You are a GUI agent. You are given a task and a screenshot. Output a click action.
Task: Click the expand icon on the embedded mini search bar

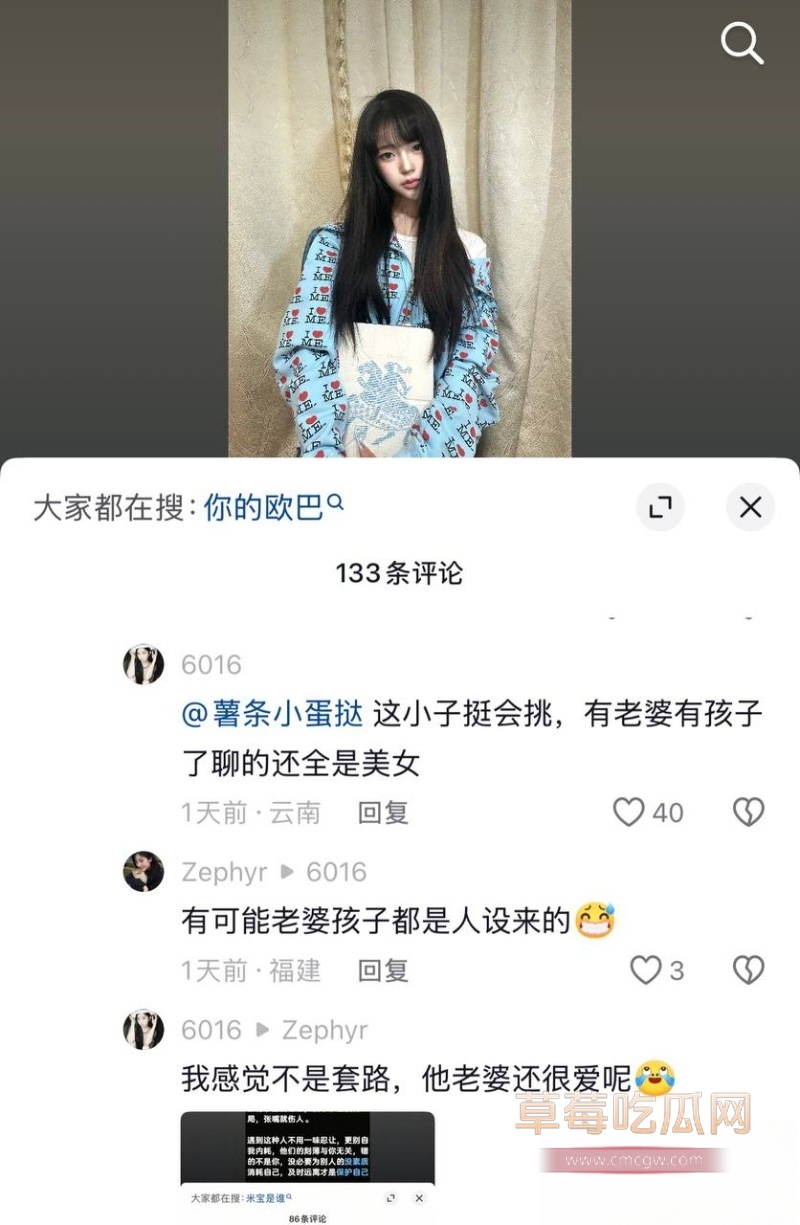click(x=389, y=1195)
